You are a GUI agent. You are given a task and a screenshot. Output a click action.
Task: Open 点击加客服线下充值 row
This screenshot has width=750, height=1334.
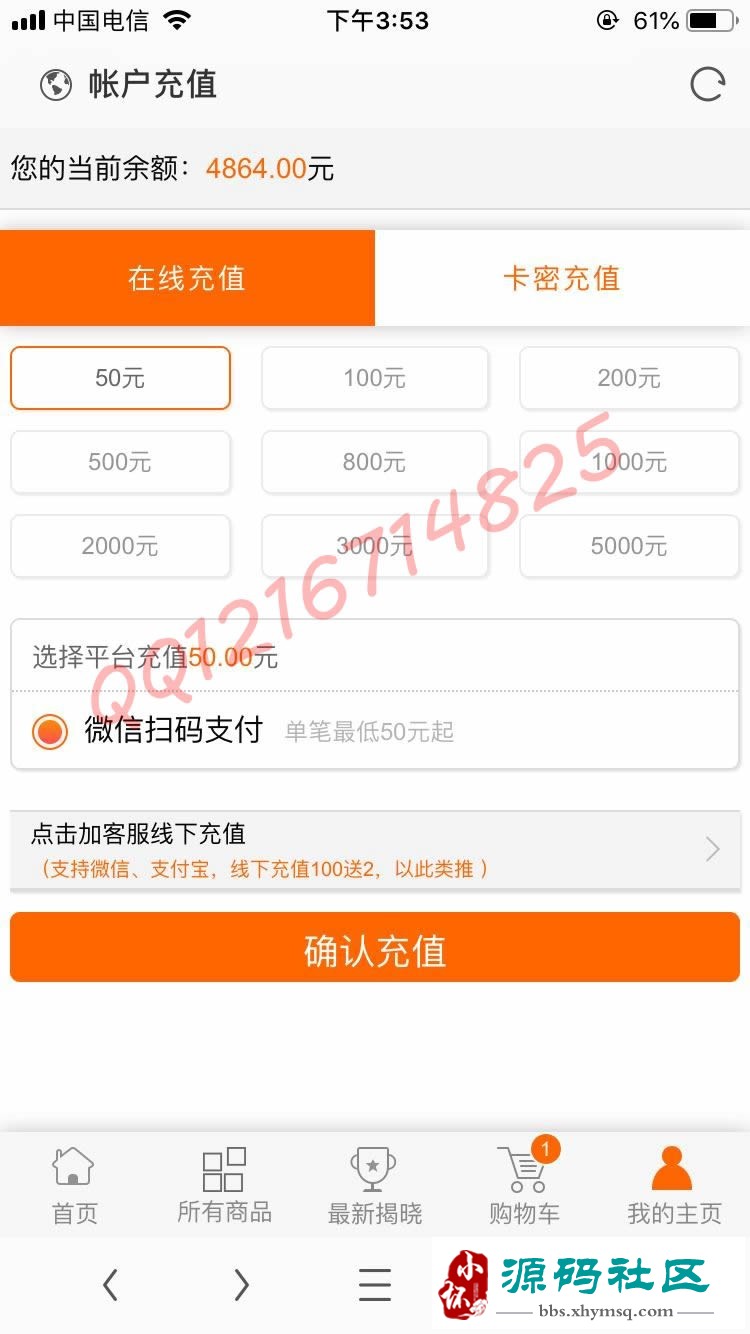coord(375,850)
